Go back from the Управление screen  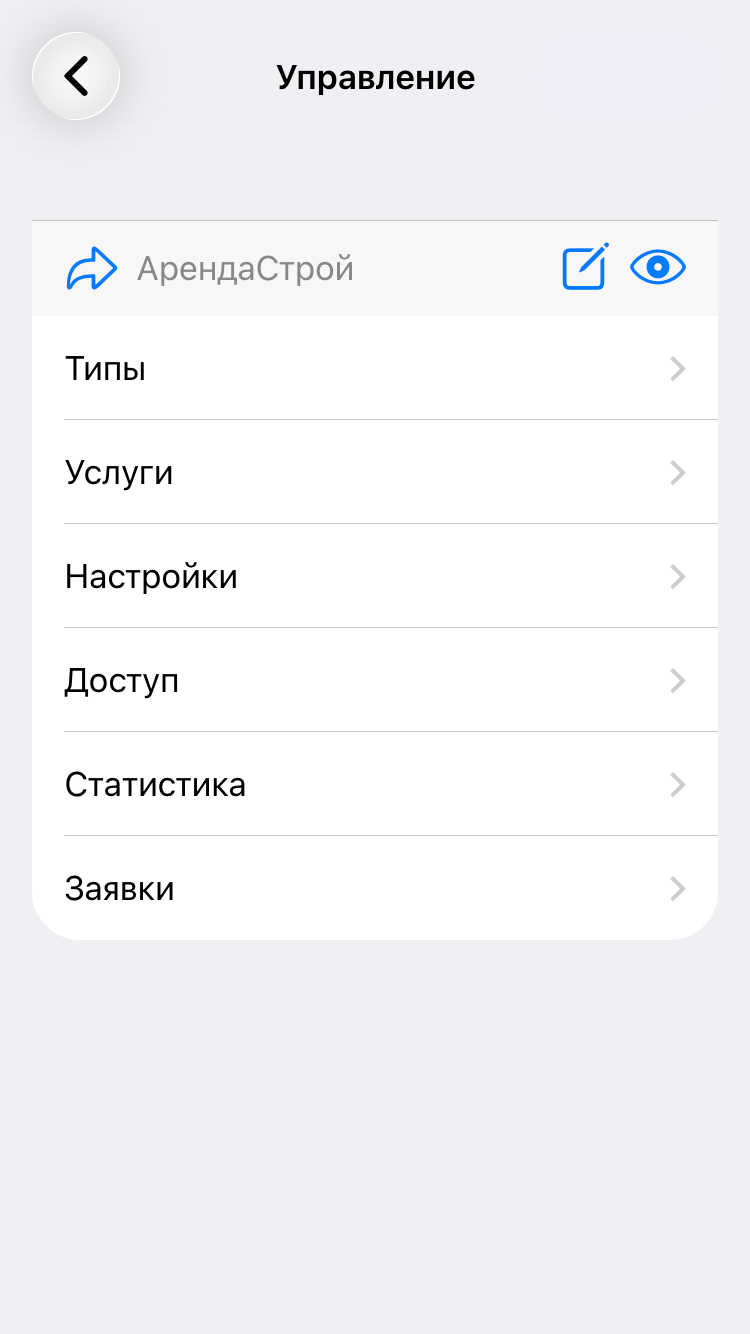pos(76,77)
